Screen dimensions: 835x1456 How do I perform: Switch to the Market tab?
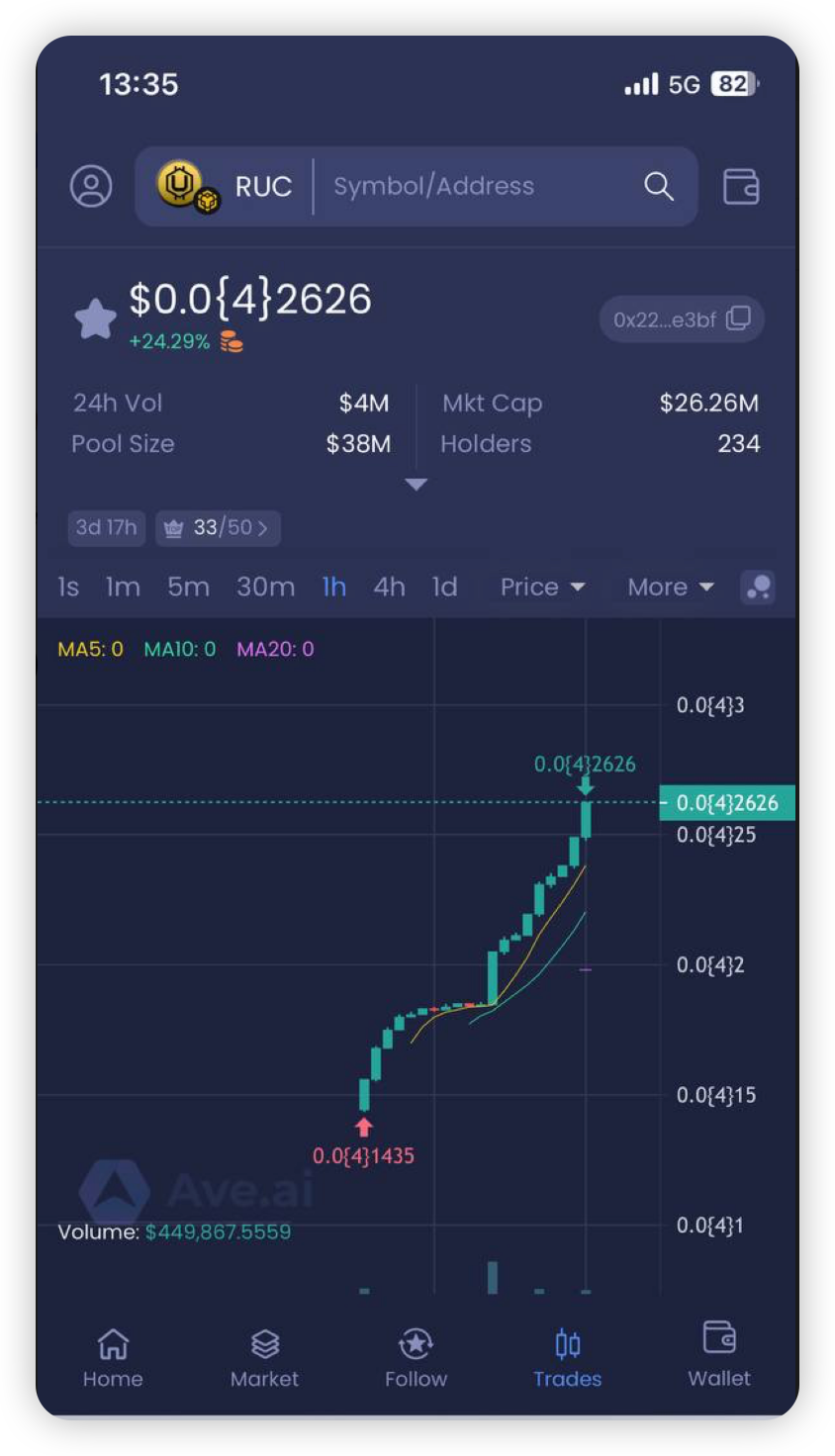click(x=264, y=1358)
